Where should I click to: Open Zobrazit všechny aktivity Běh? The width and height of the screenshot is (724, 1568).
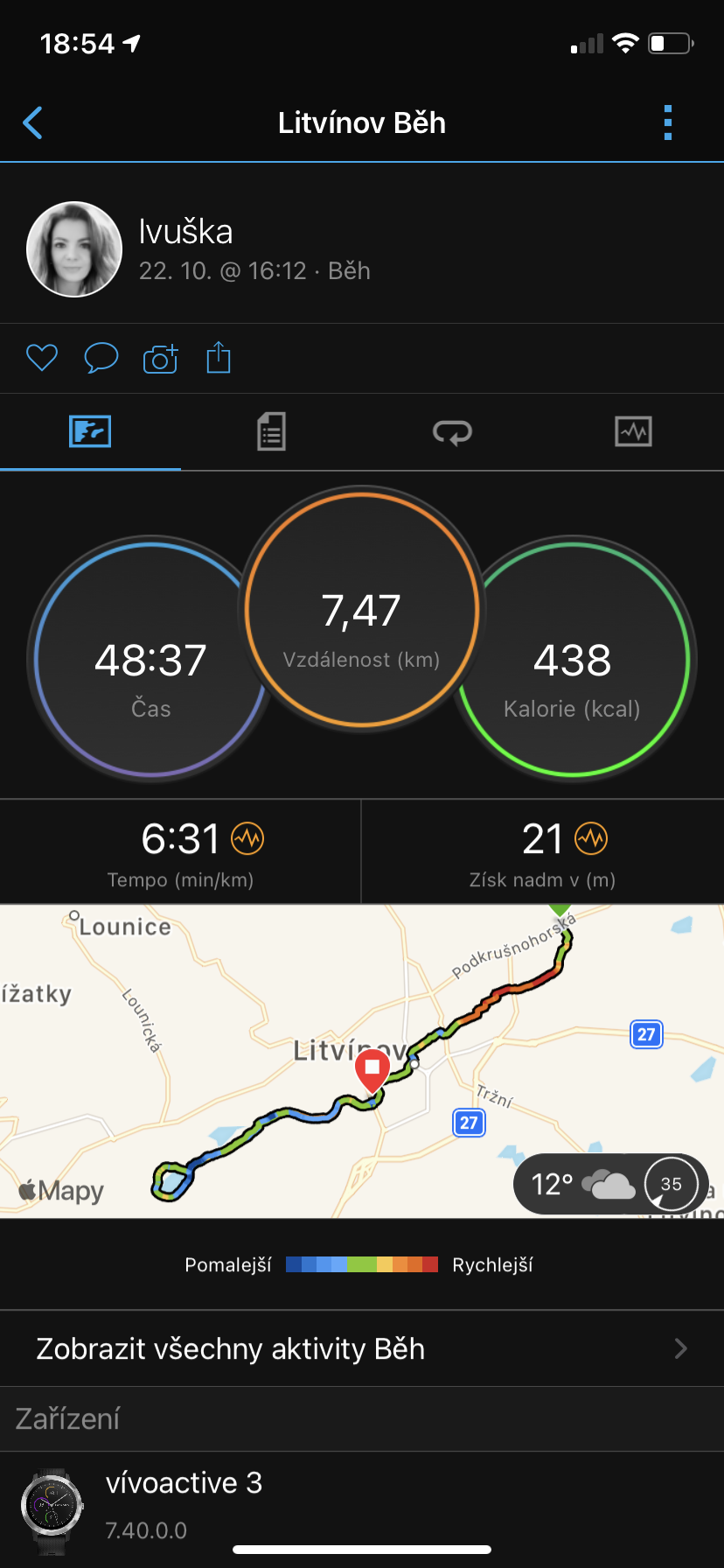tap(362, 1348)
